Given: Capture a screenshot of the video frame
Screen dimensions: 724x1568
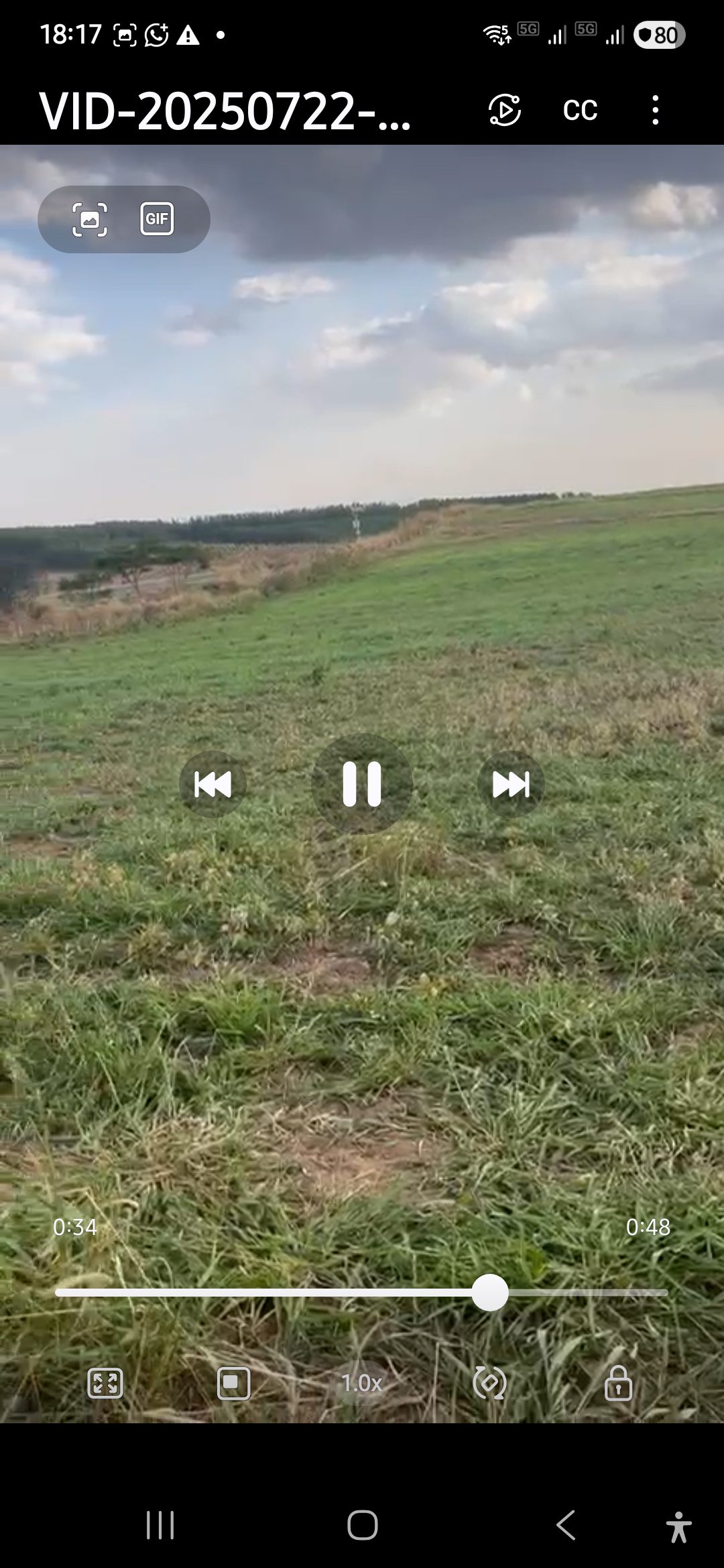Looking at the screenshot, I should tap(90, 219).
